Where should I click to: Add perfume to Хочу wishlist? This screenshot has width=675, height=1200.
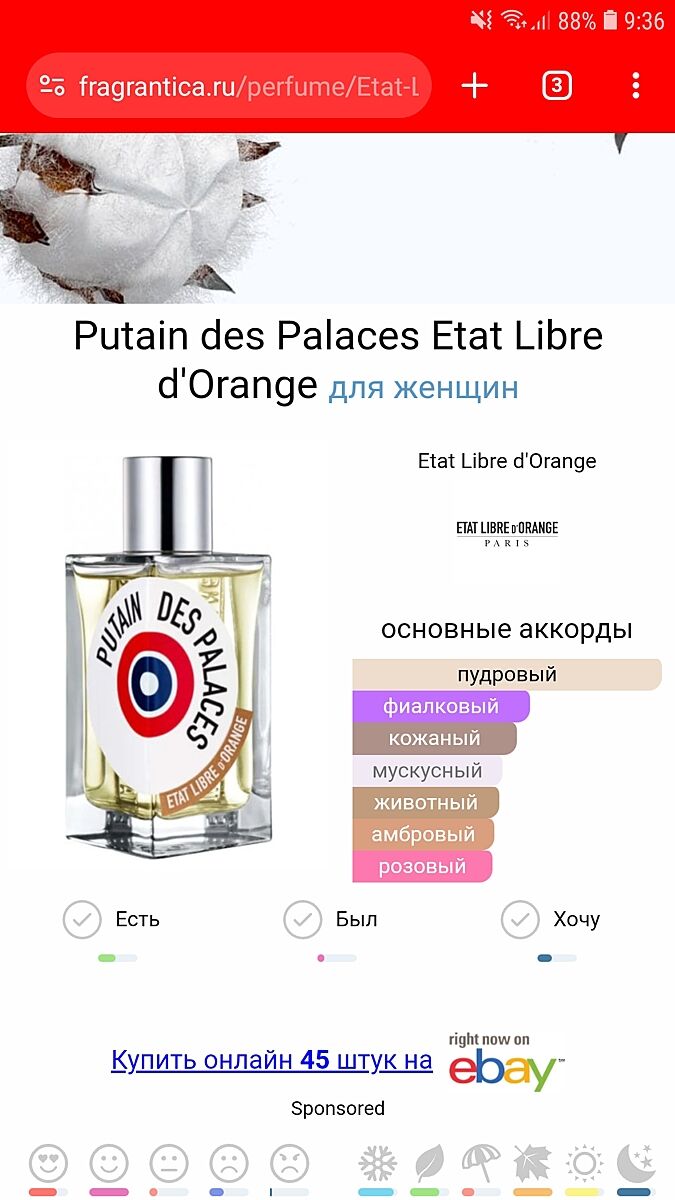pos(520,919)
